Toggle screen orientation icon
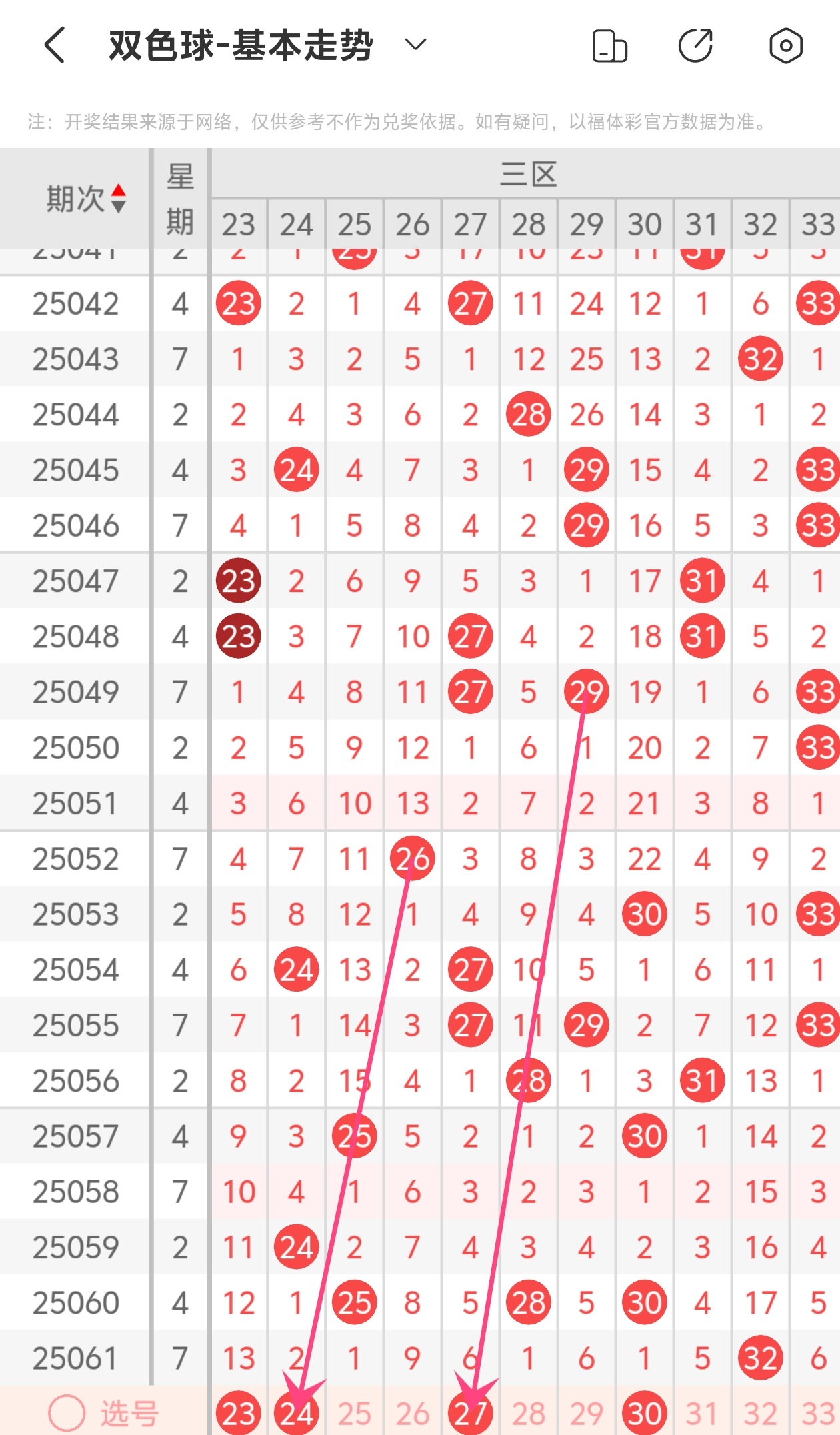This screenshot has height=1435, width=840. pyautogui.click(x=609, y=46)
